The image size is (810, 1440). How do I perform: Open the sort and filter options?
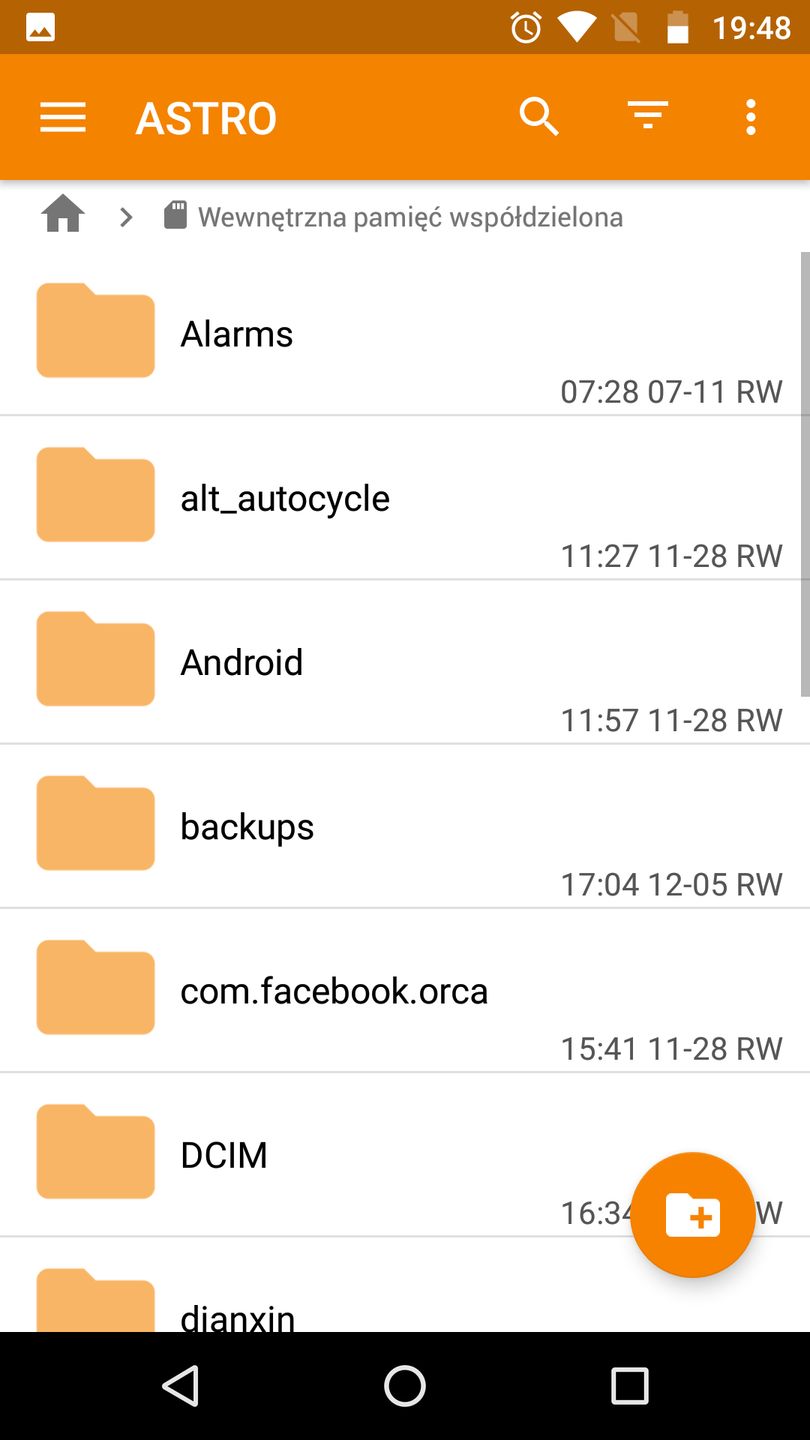tap(648, 117)
